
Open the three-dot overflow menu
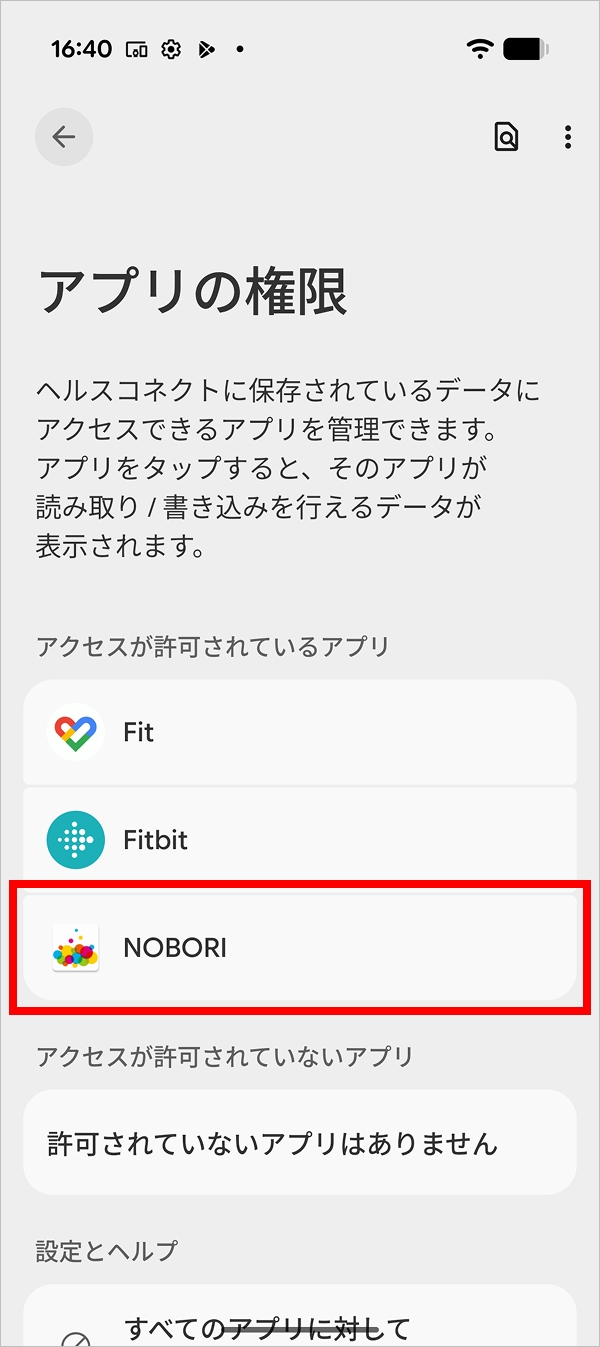(567, 137)
